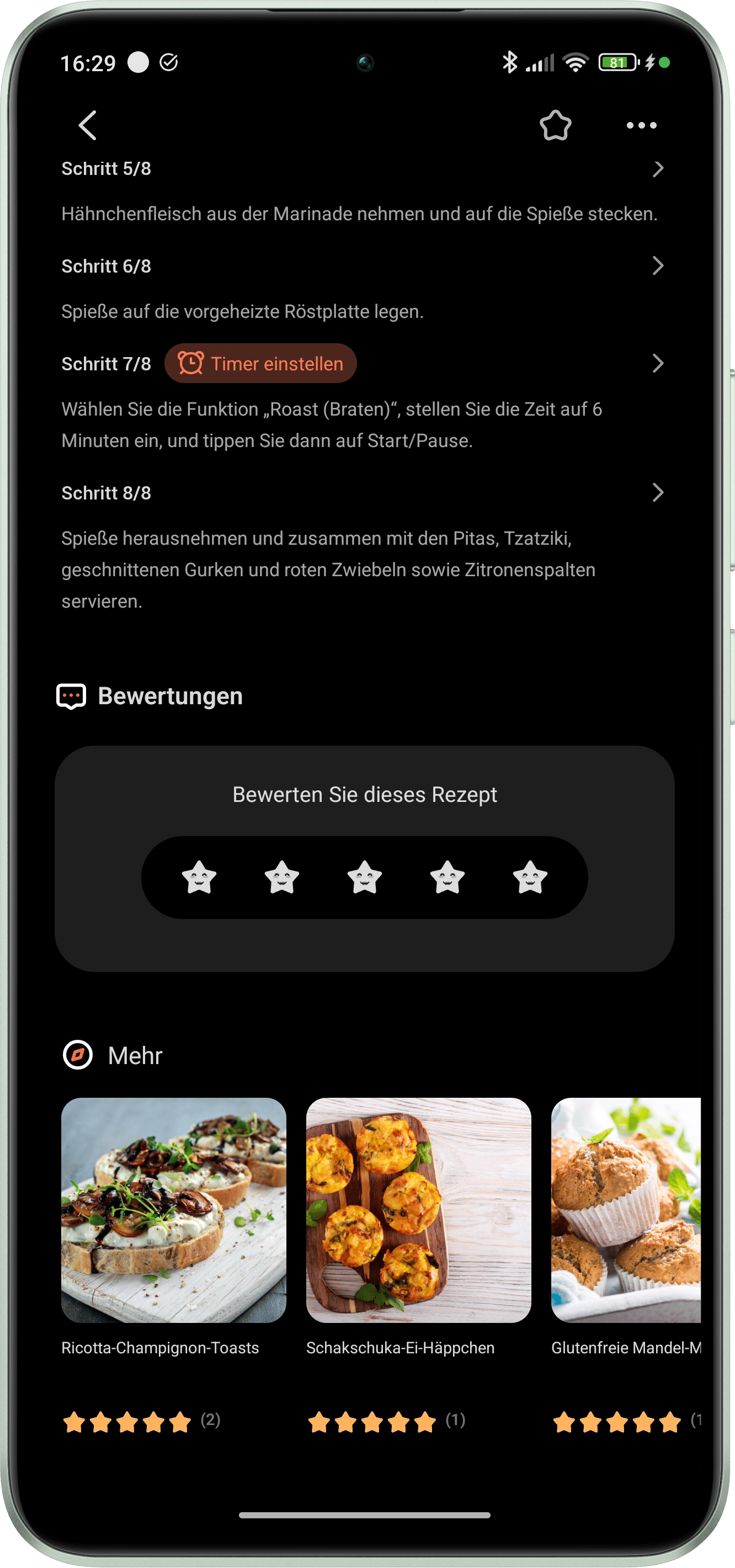Open the three-dot overflow menu
Screen dimensions: 735x1568
coord(641,125)
